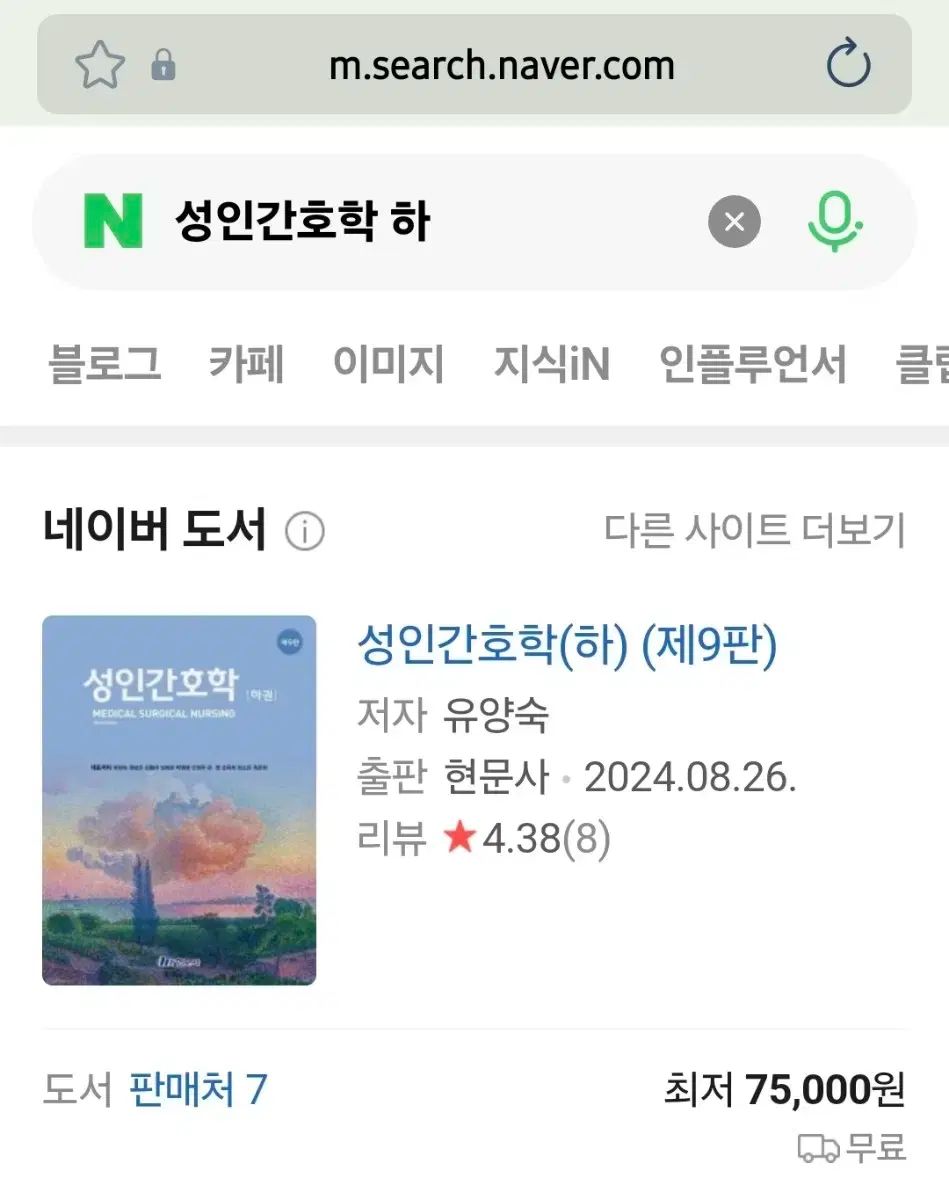Viewport: 949px width, 1200px height.
Task: Edit the search query 성인간호학 하
Action: pos(400,221)
